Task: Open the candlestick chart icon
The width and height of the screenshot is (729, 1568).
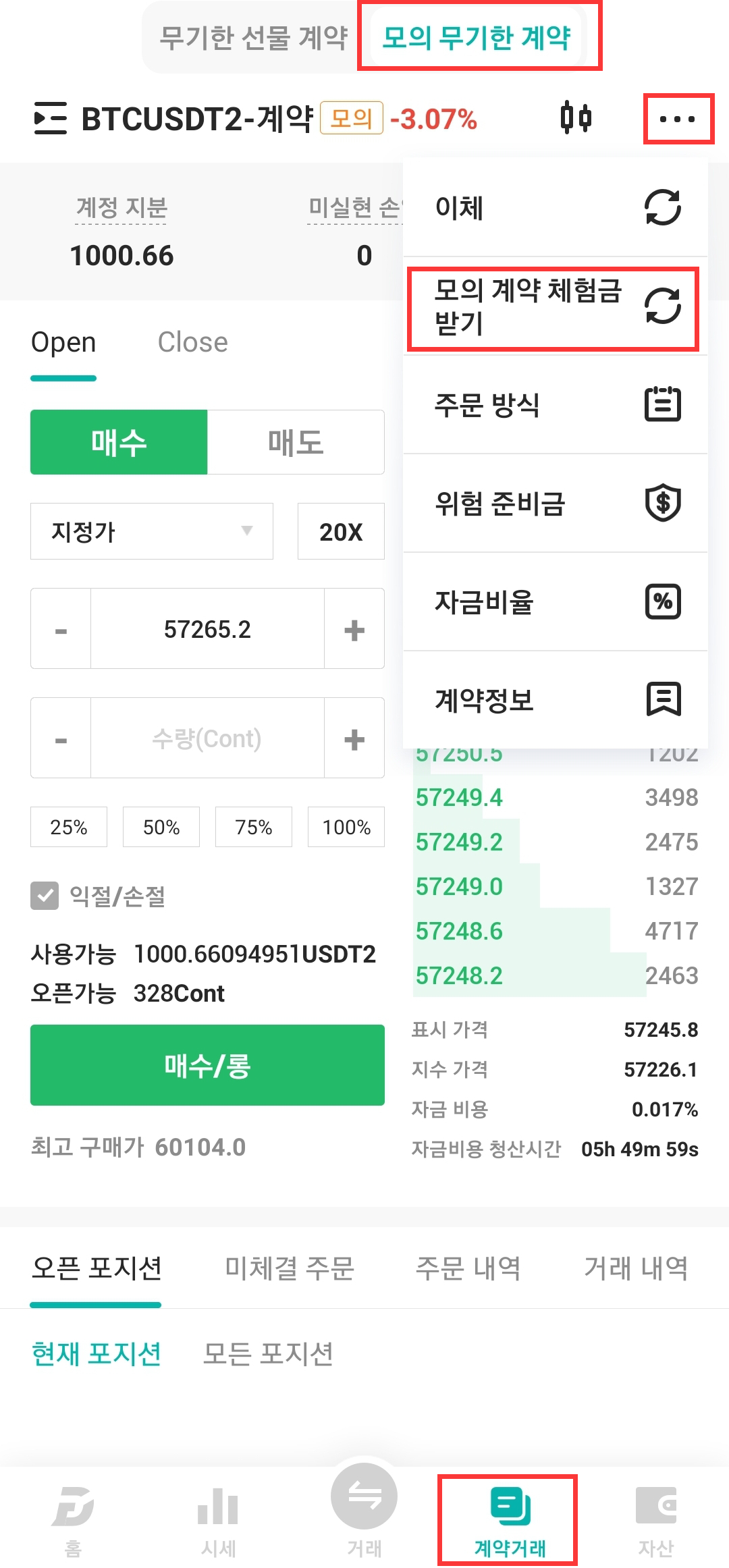Action: pos(576,117)
